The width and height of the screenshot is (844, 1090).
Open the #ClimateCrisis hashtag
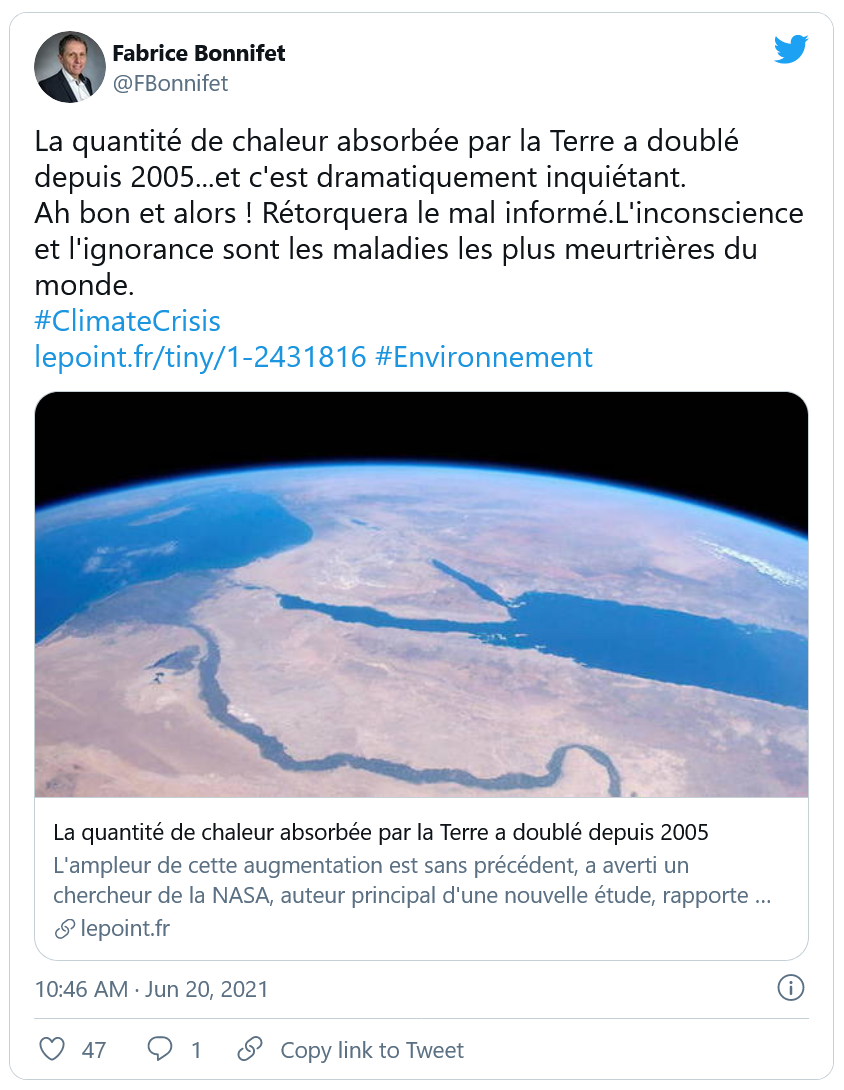point(127,321)
